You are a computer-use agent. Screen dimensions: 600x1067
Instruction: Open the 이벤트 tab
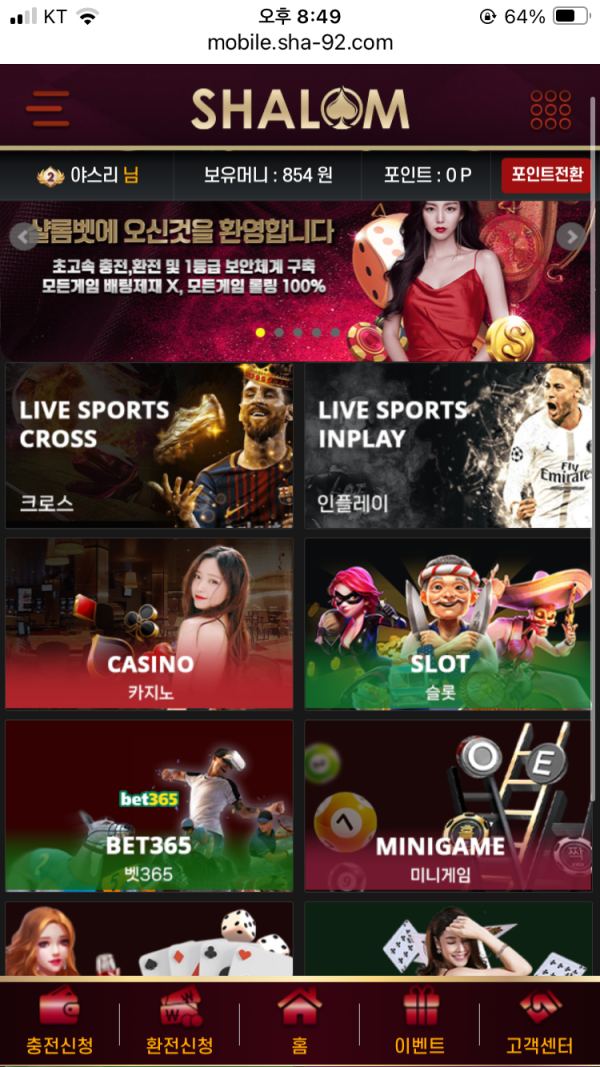(x=419, y=1022)
